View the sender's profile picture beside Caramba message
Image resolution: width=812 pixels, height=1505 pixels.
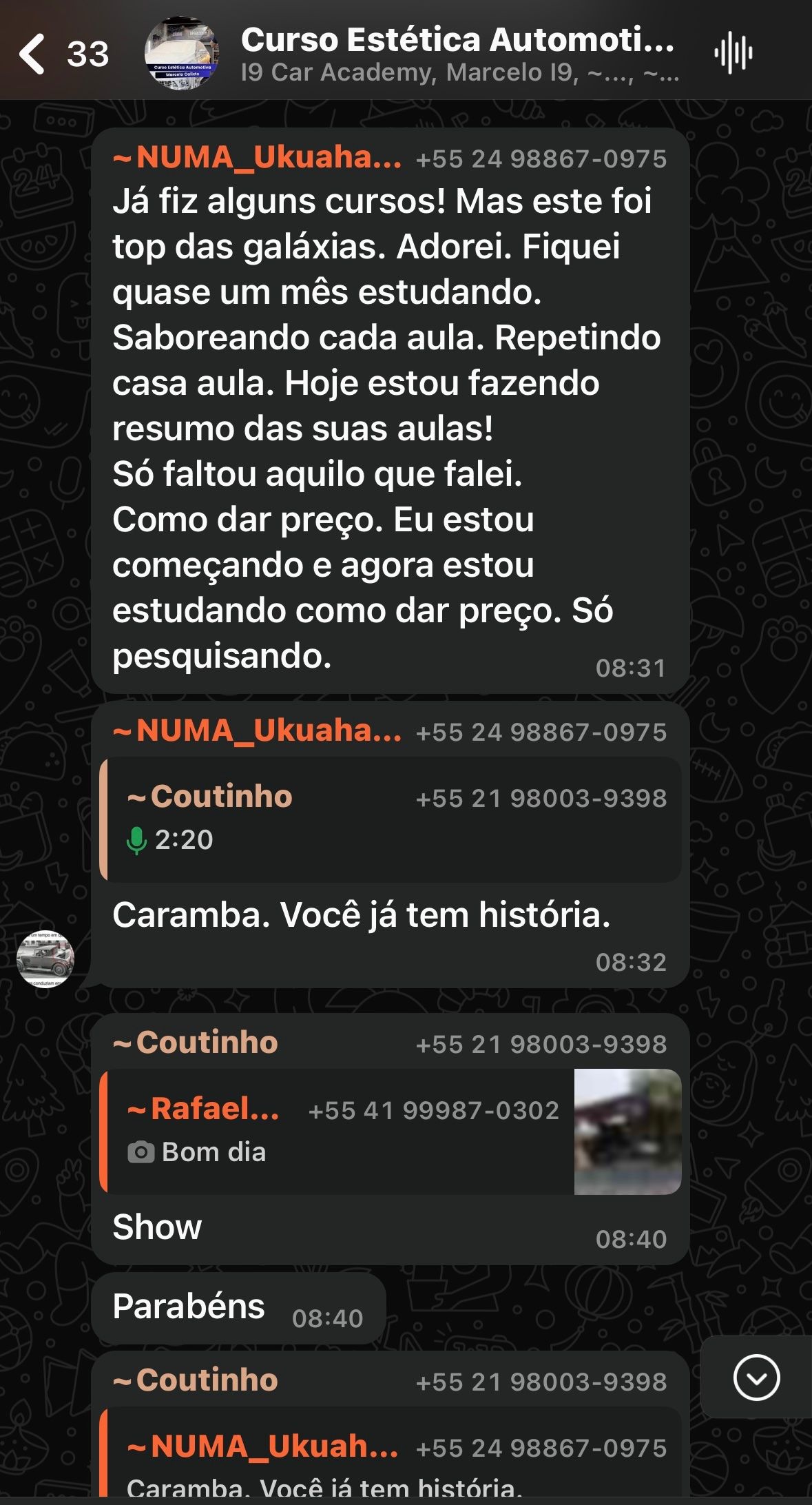click(45, 959)
